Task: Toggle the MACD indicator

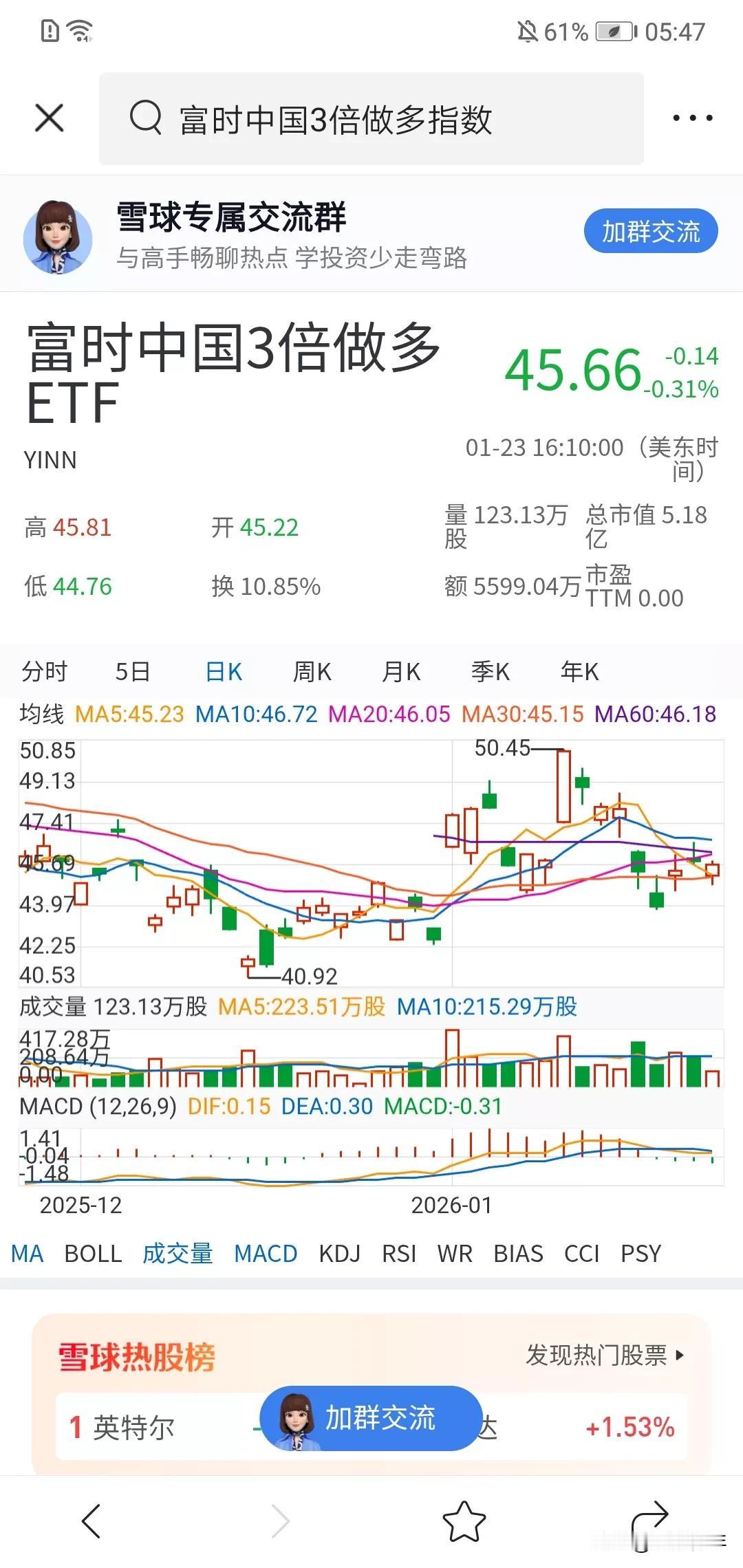Action: click(266, 1253)
